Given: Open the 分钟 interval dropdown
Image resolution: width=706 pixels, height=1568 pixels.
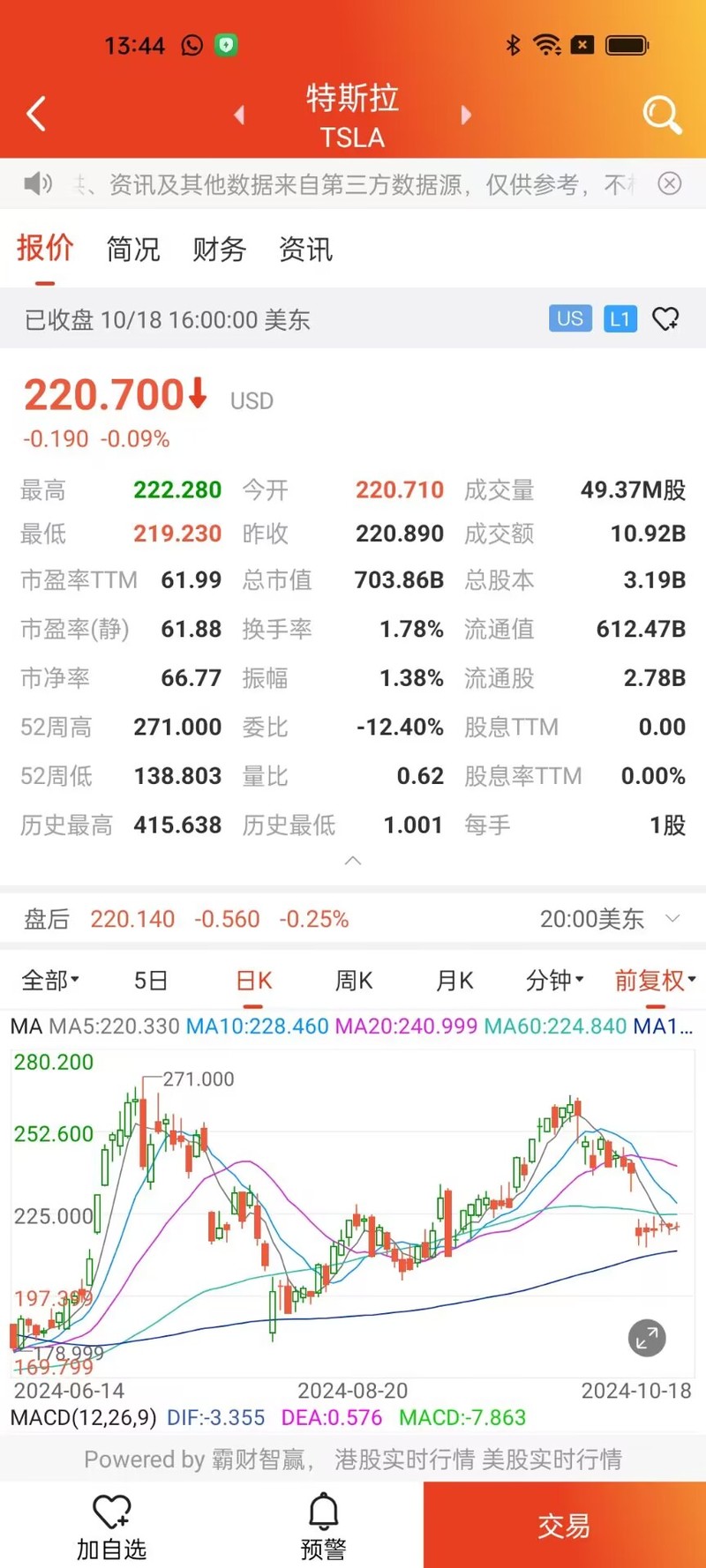Looking at the screenshot, I should (555, 981).
